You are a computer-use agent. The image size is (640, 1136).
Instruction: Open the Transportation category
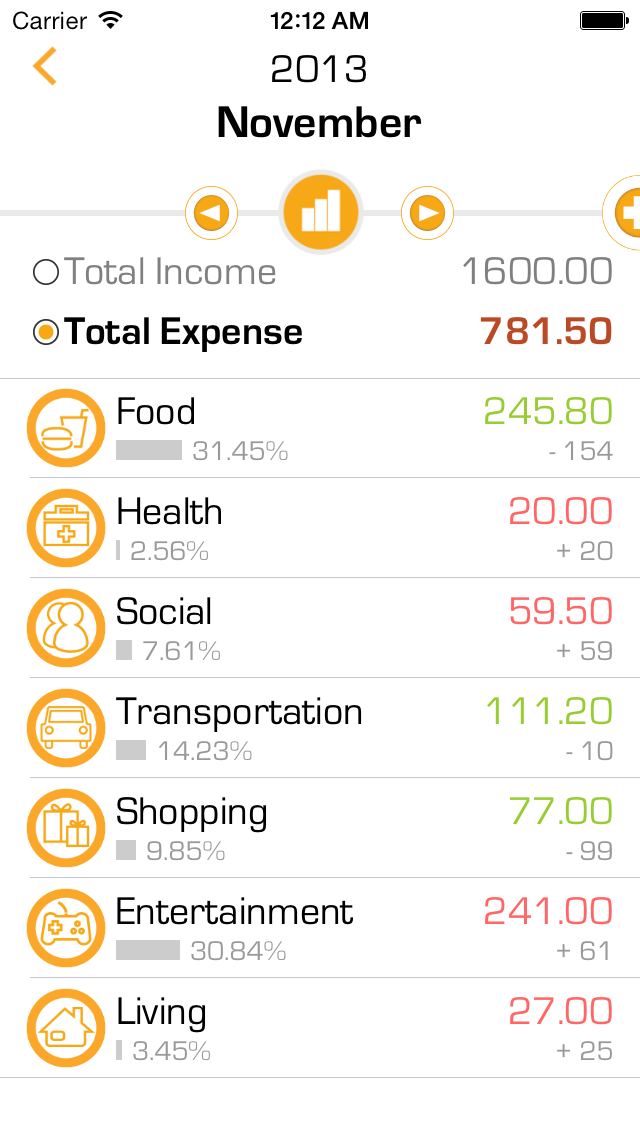[320, 728]
